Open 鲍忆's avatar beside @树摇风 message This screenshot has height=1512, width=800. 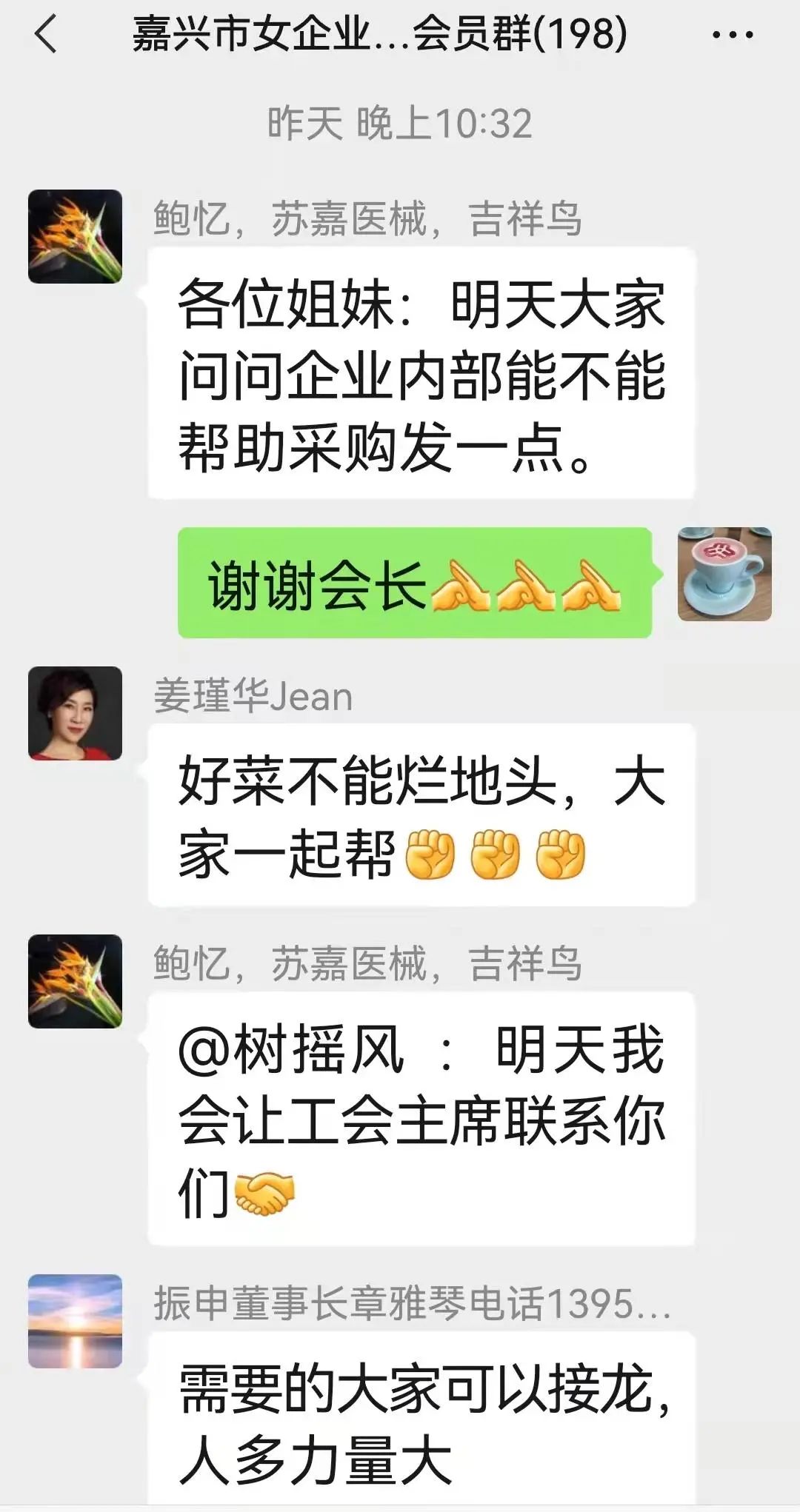(x=75, y=981)
